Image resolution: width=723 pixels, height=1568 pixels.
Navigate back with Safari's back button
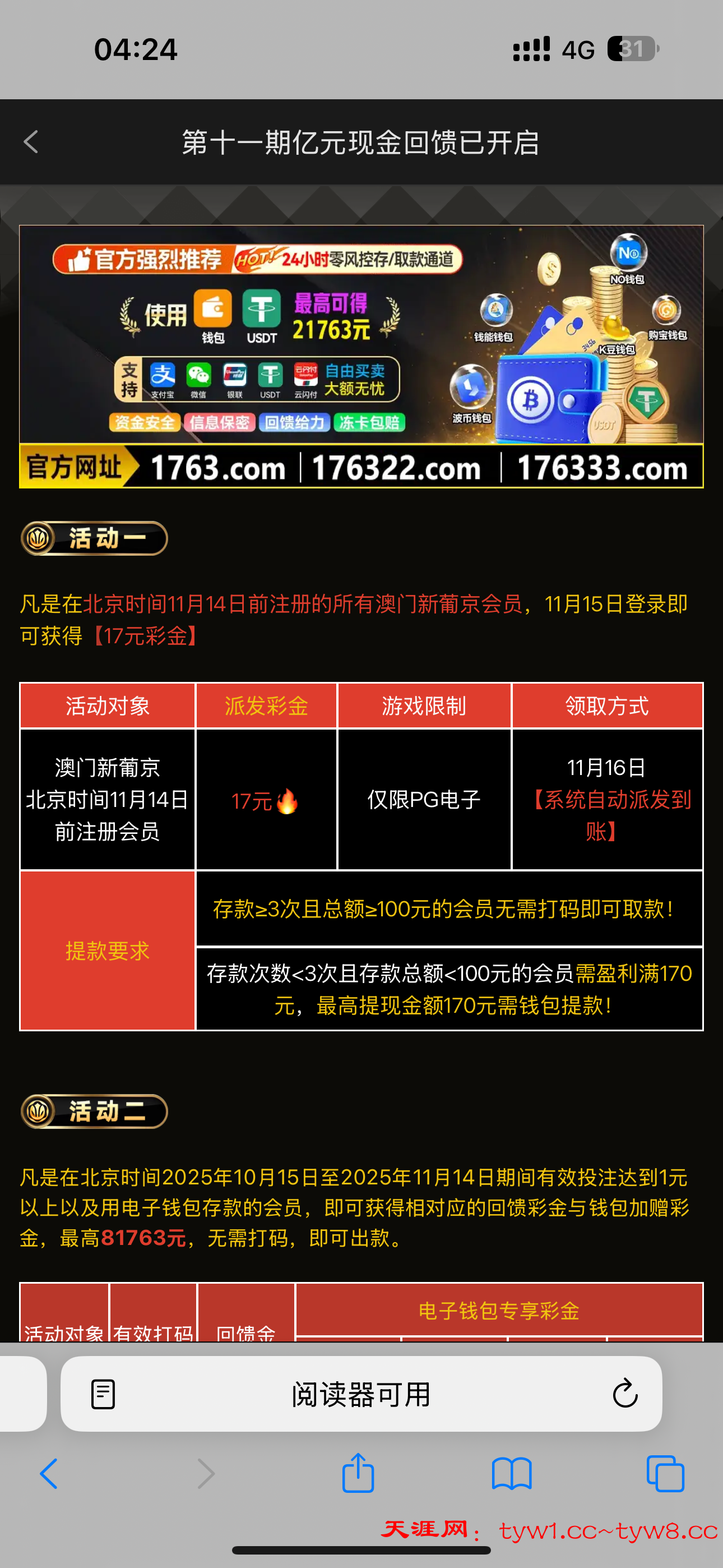click(49, 1474)
